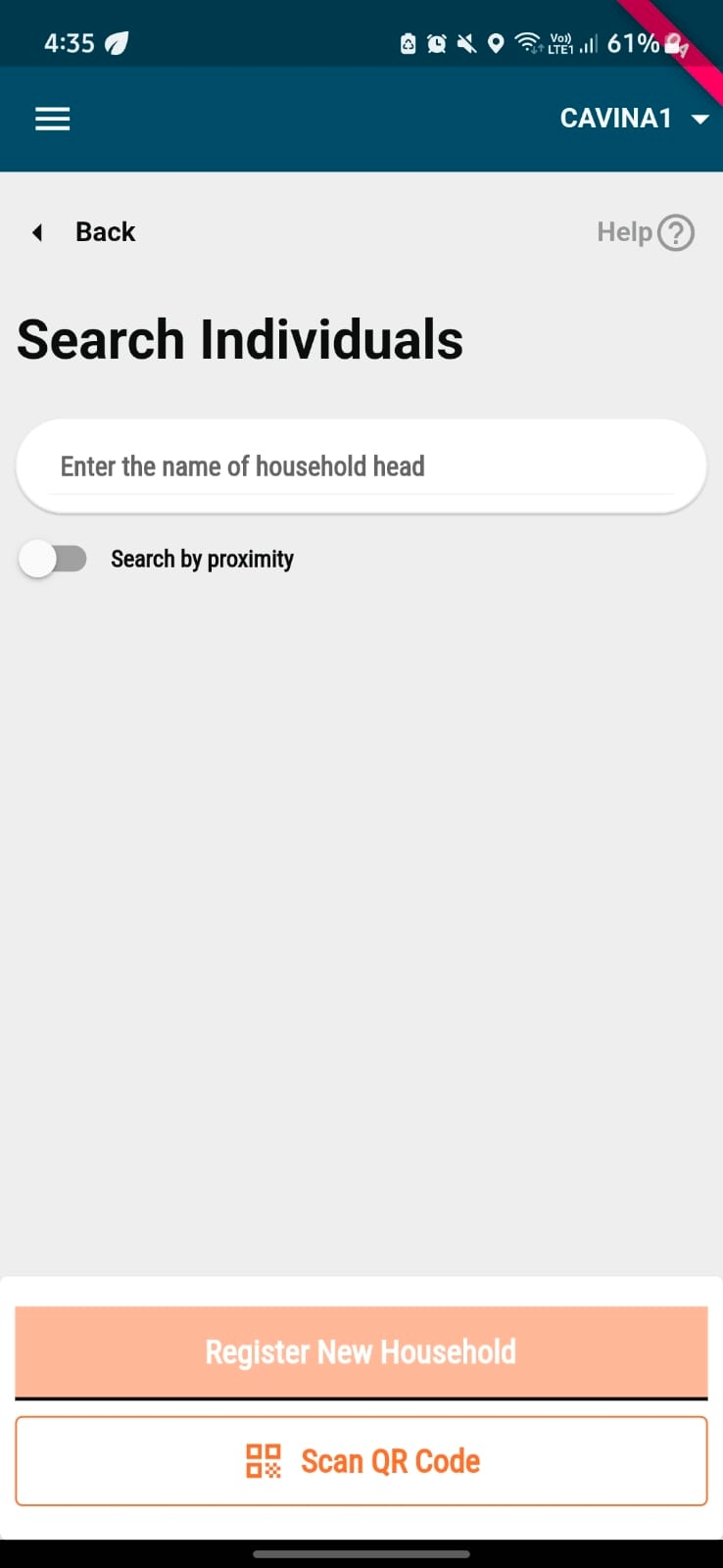Viewport: 723px width, 1568px height.
Task: Tap Register New Household
Action: click(361, 1351)
